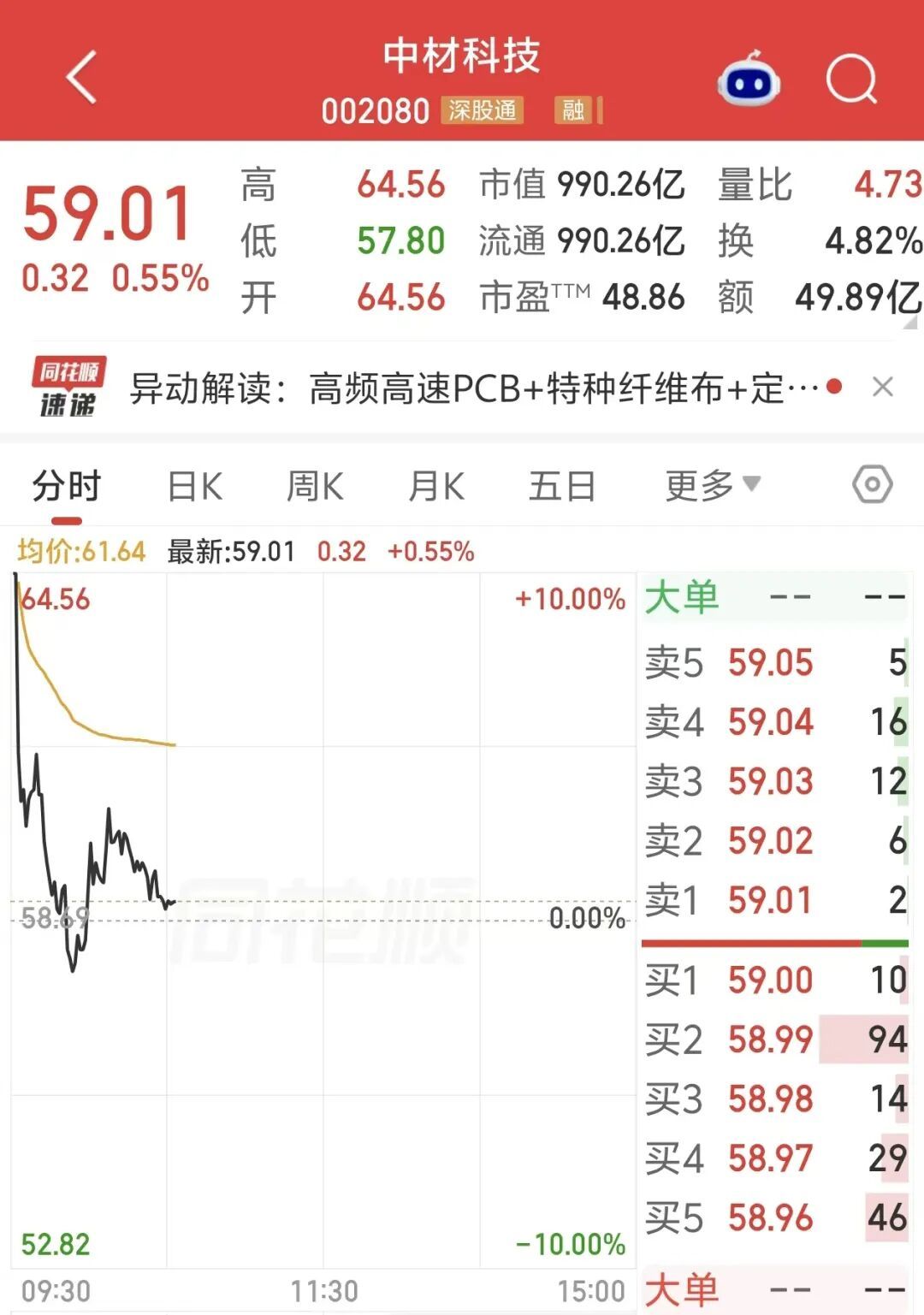Select the 分时 chart tab
Screen dimensions: 924x1315
click(66, 487)
